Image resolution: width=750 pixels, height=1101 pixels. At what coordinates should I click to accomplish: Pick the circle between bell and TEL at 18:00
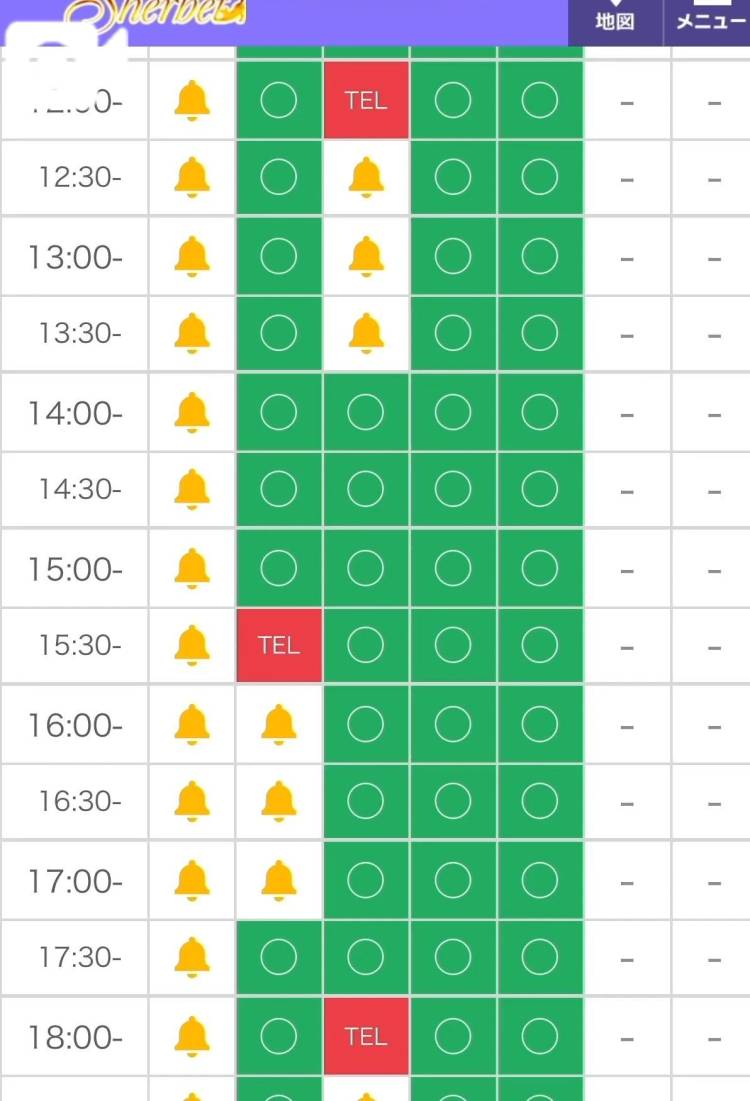point(279,1037)
